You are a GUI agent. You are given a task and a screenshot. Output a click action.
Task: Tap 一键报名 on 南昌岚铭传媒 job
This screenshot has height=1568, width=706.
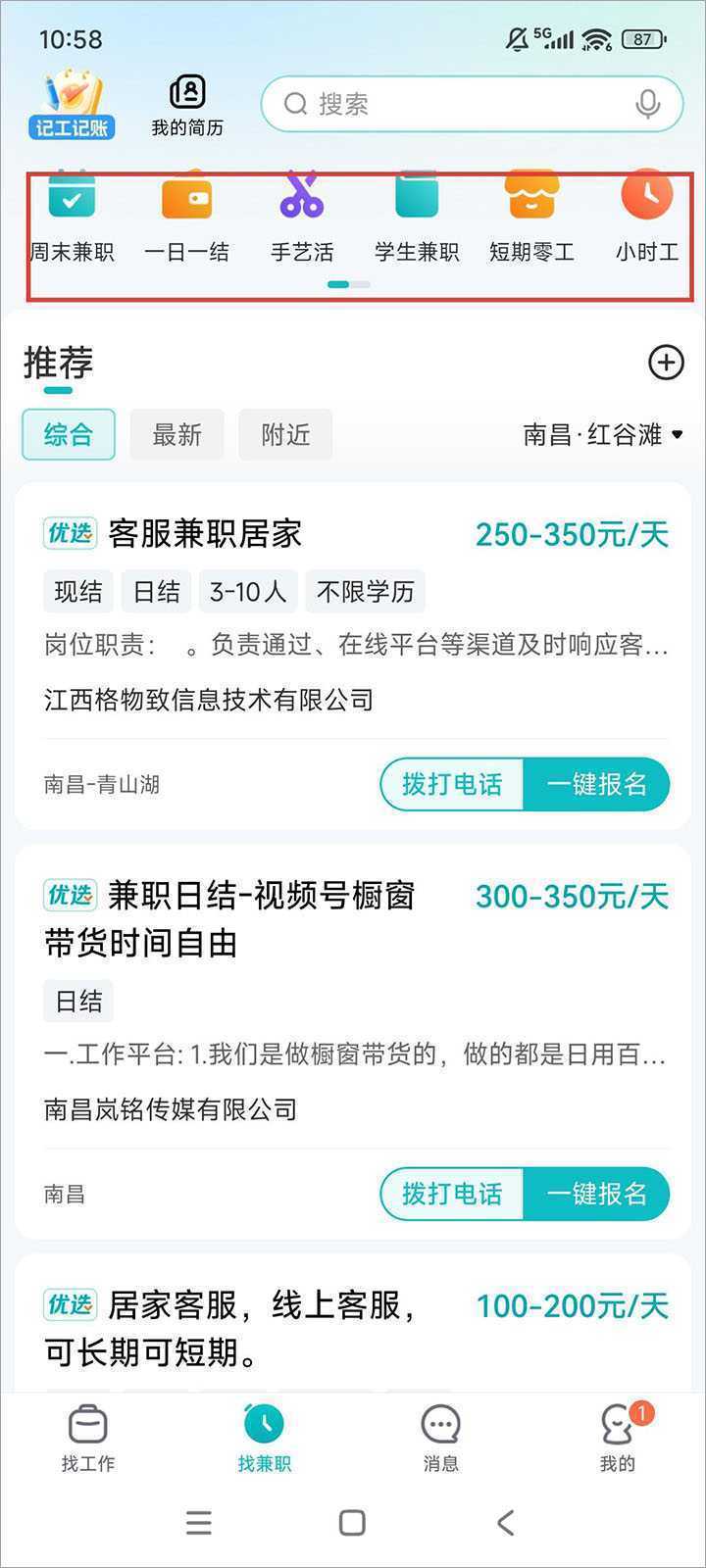pos(596,1194)
